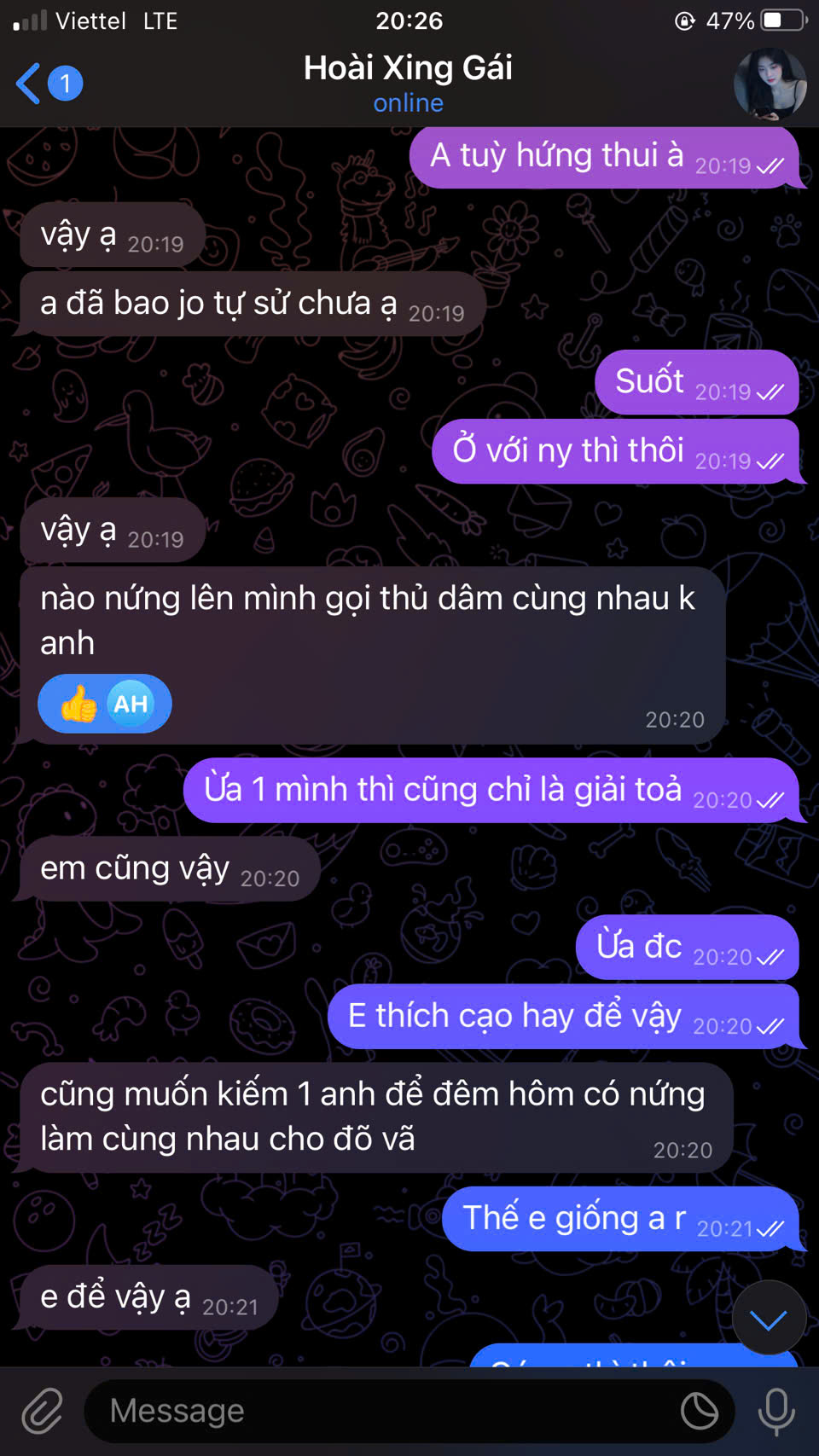819x1456 pixels.
Task: Open the attachment paperclip menu
Action: point(42,1411)
